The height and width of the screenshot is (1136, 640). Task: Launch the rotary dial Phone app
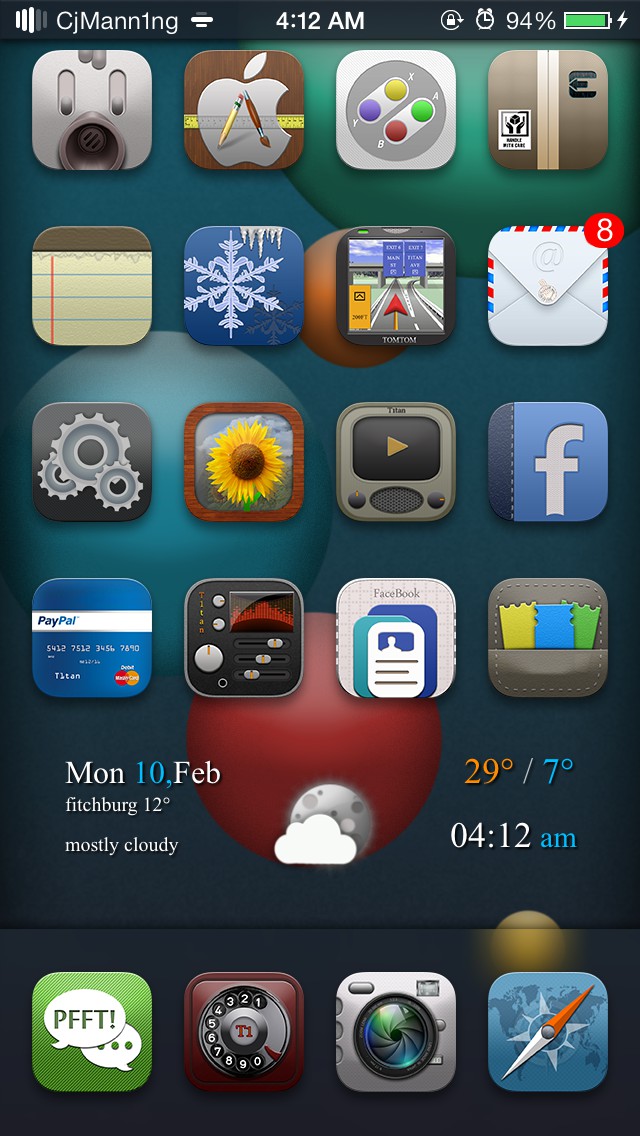click(243, 1031)
